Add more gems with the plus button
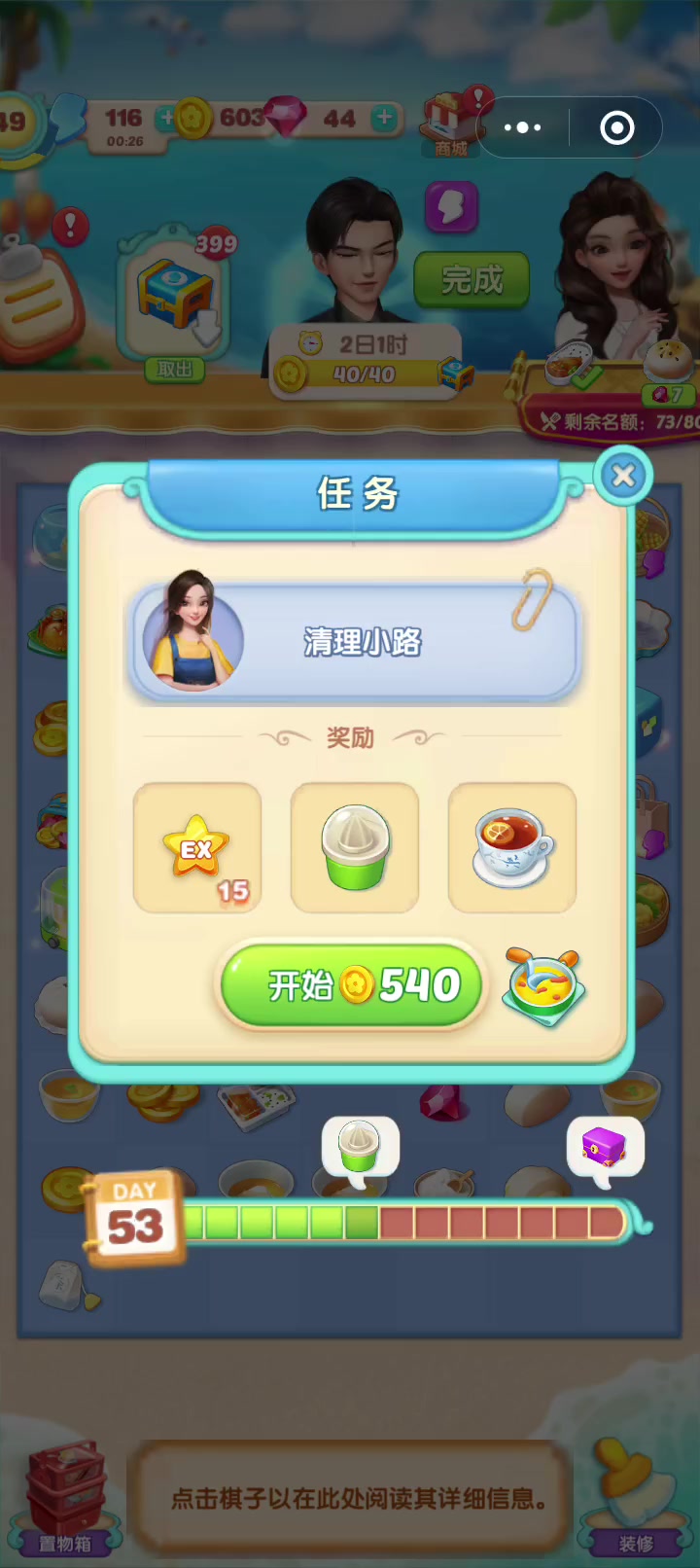Viewport: 700px width, 1568px height. 385,118
